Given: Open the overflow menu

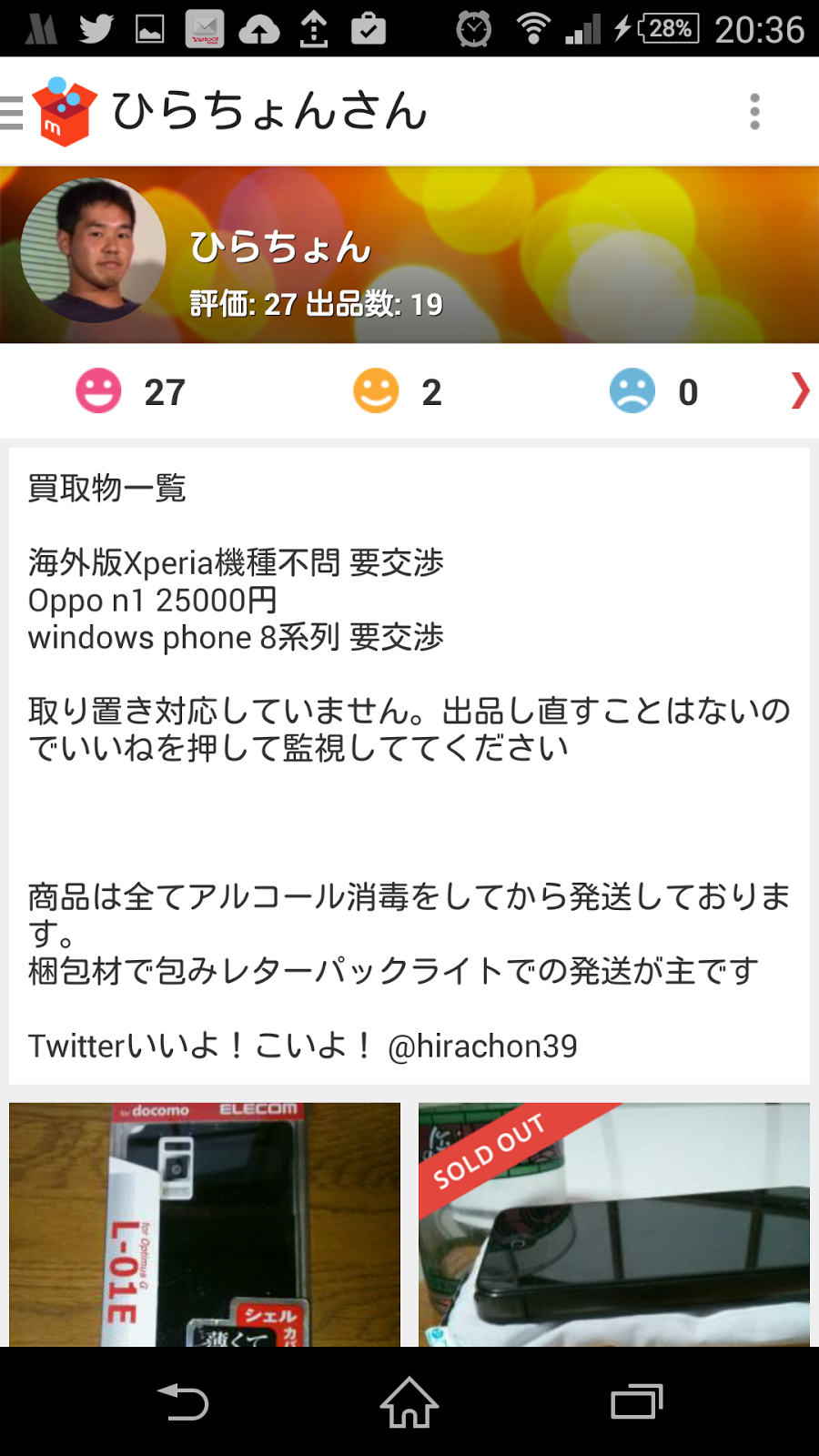Looking at the screenshot, I should coord(754,112).
